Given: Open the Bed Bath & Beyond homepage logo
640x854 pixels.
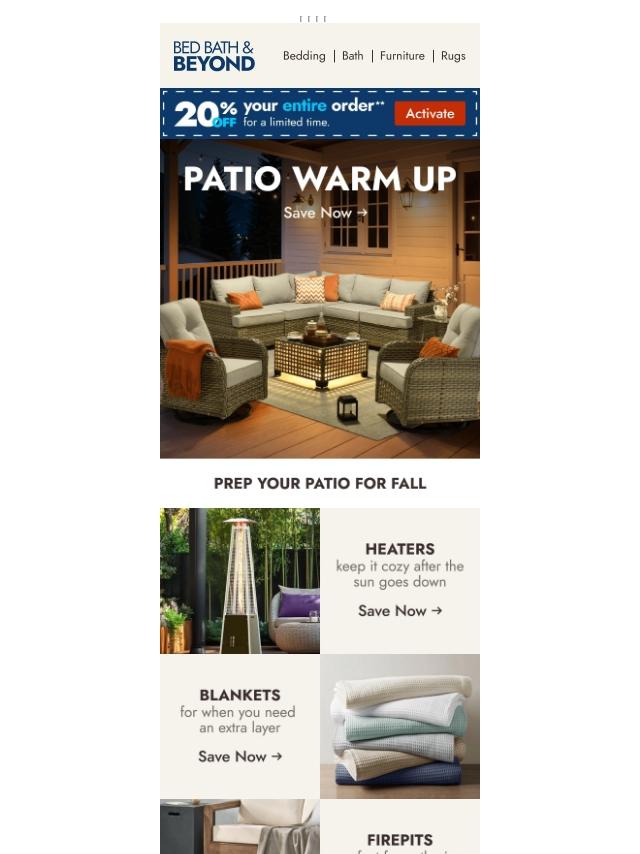Looking at the screenshot, I should coord(214,56).
